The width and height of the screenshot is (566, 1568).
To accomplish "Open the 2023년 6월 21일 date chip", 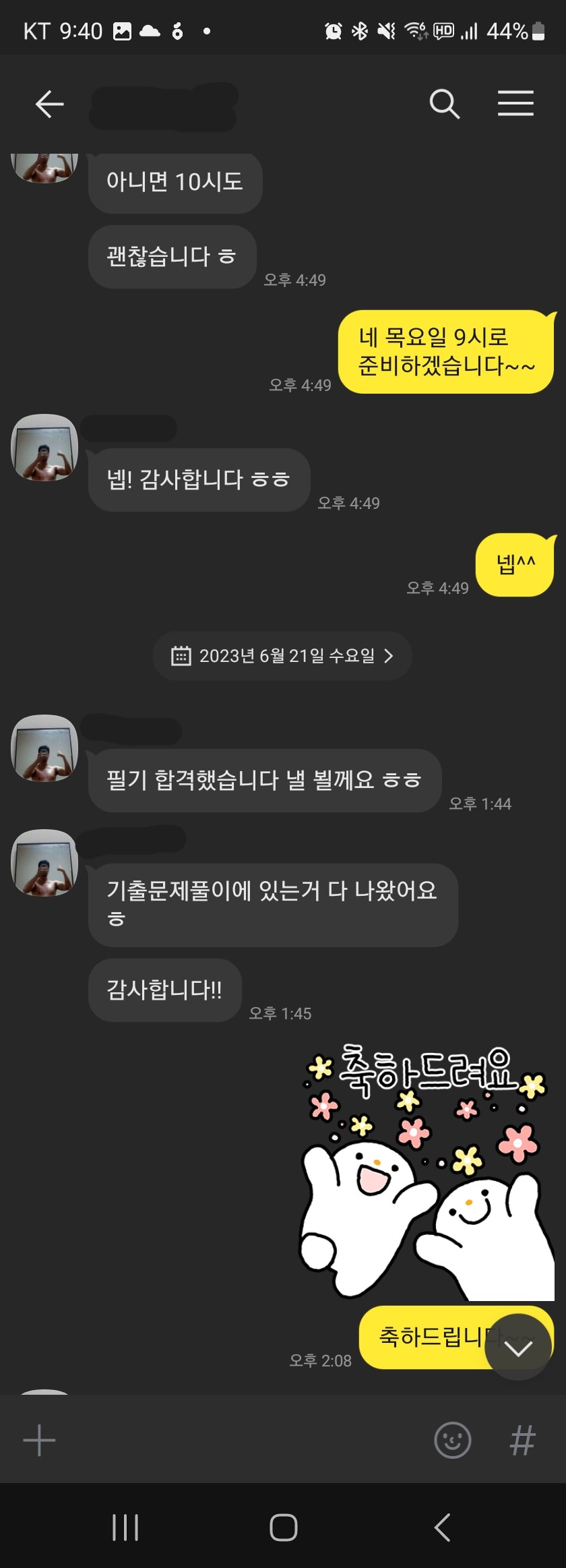I will (282, 656).
